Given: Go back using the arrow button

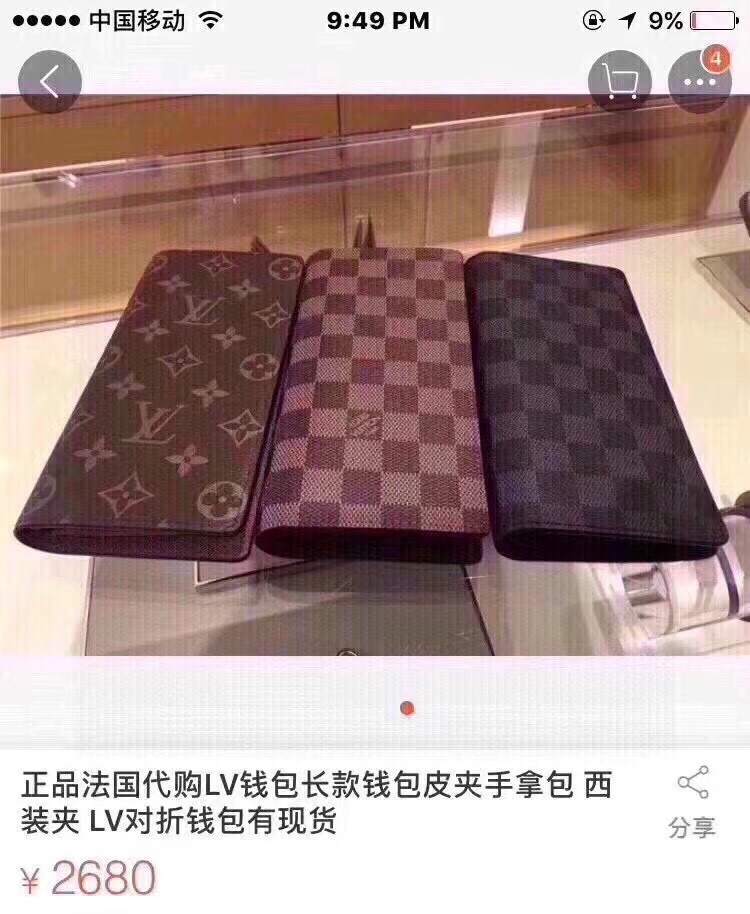Looking at the screenshot, I should click(x=49, y=79).
